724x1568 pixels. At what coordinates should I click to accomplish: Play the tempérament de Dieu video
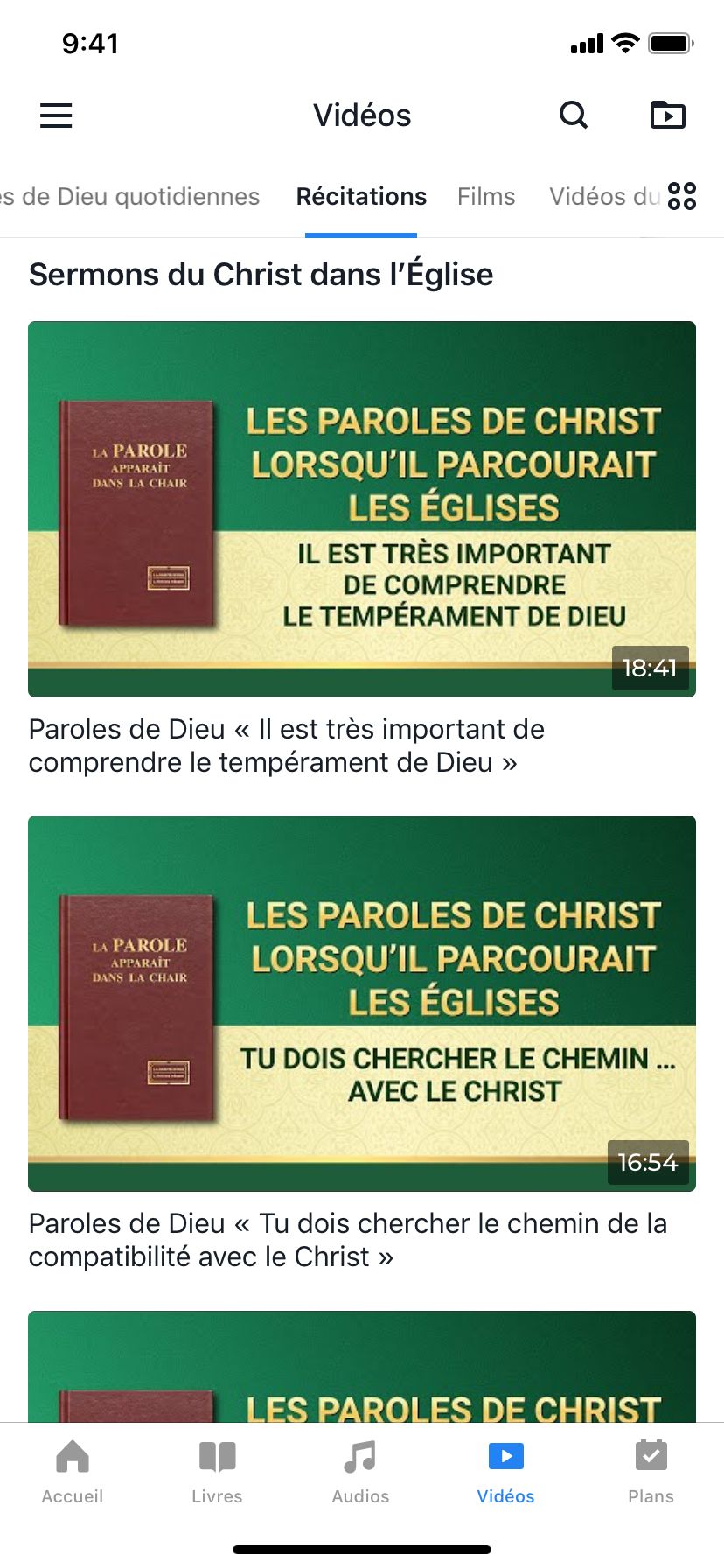[362, 508]
